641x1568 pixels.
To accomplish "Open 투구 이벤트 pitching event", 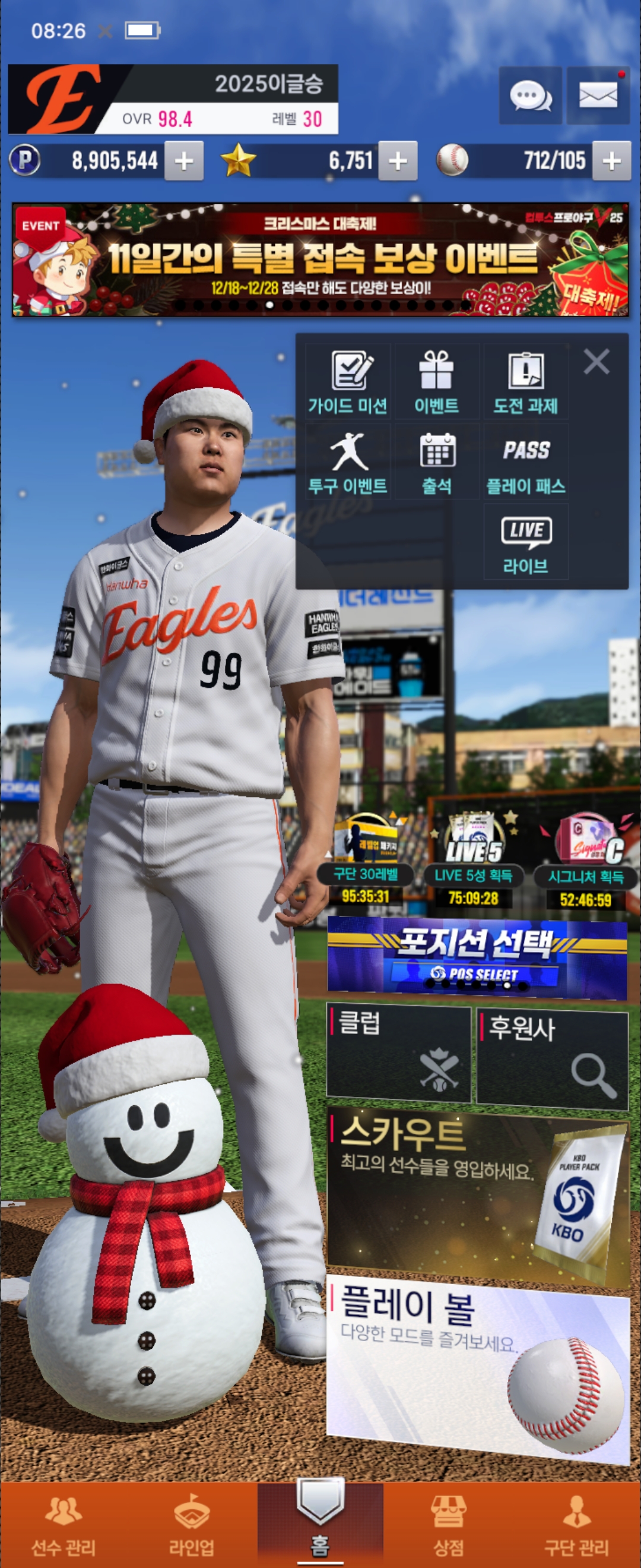I will point(348,463).
